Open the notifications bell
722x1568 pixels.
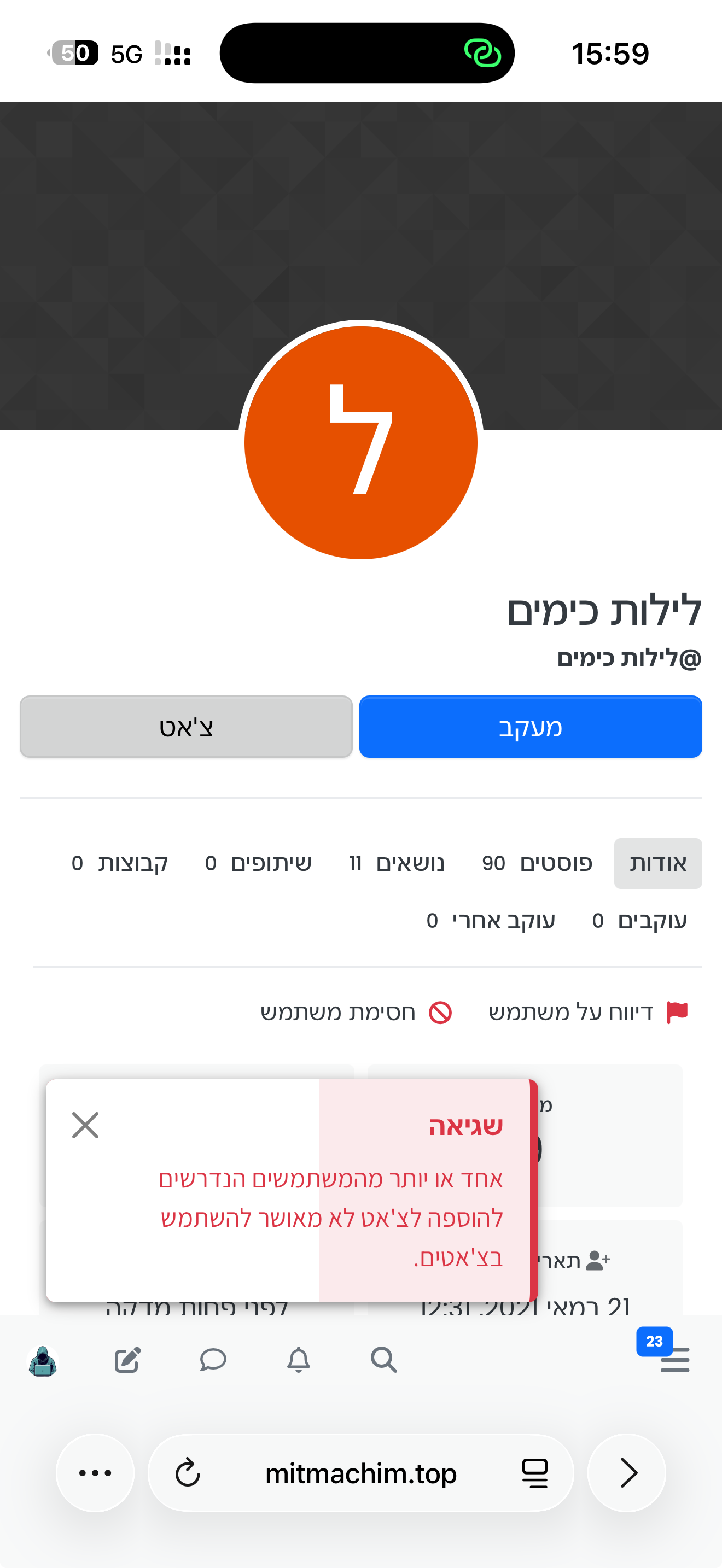(298, 1359)
